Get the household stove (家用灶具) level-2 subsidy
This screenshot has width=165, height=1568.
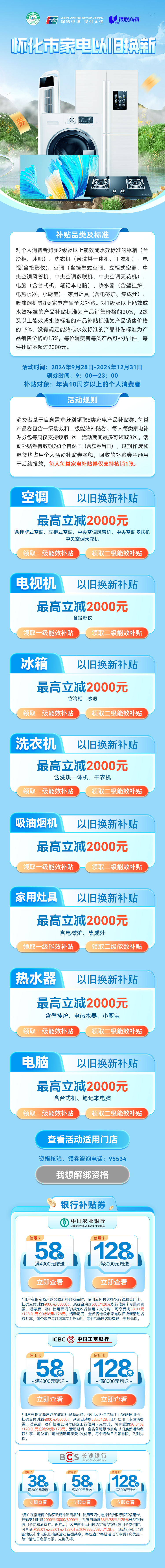coord(116,946)
